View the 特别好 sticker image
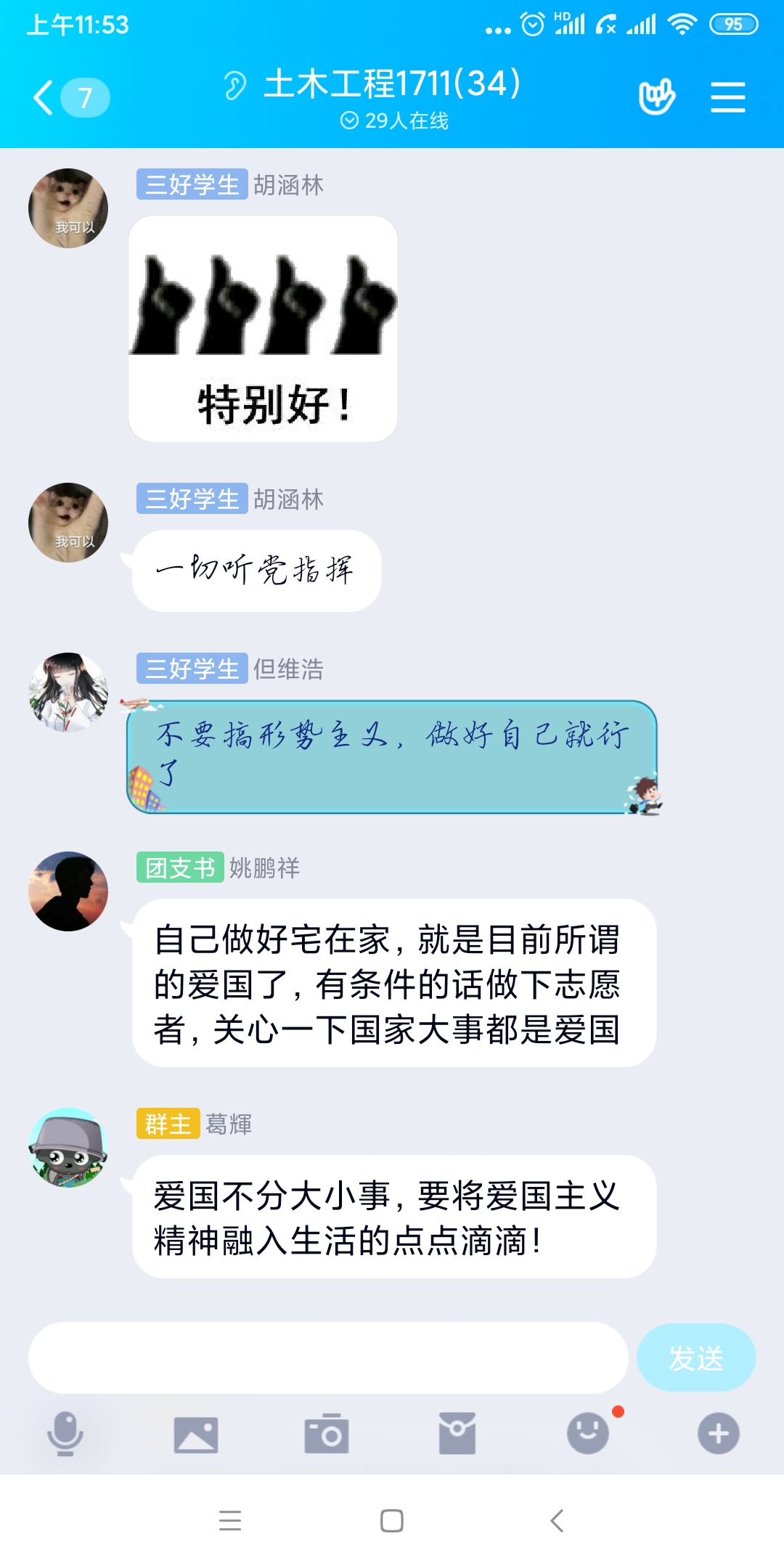This screenshot has height=1568, width=784. 263,329
